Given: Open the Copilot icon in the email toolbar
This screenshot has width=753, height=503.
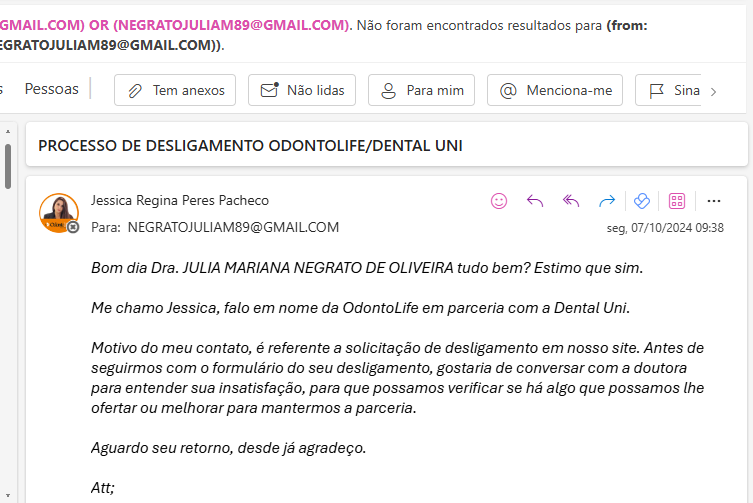Looking at the screenshot, I should (642, 201).
